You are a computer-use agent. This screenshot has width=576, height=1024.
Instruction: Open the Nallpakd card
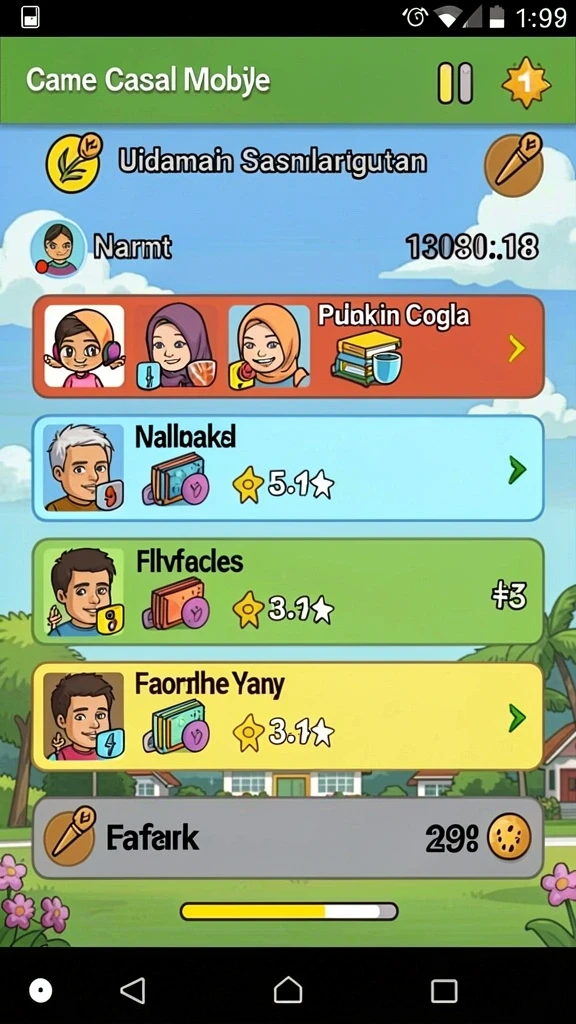tap(288, 468)
